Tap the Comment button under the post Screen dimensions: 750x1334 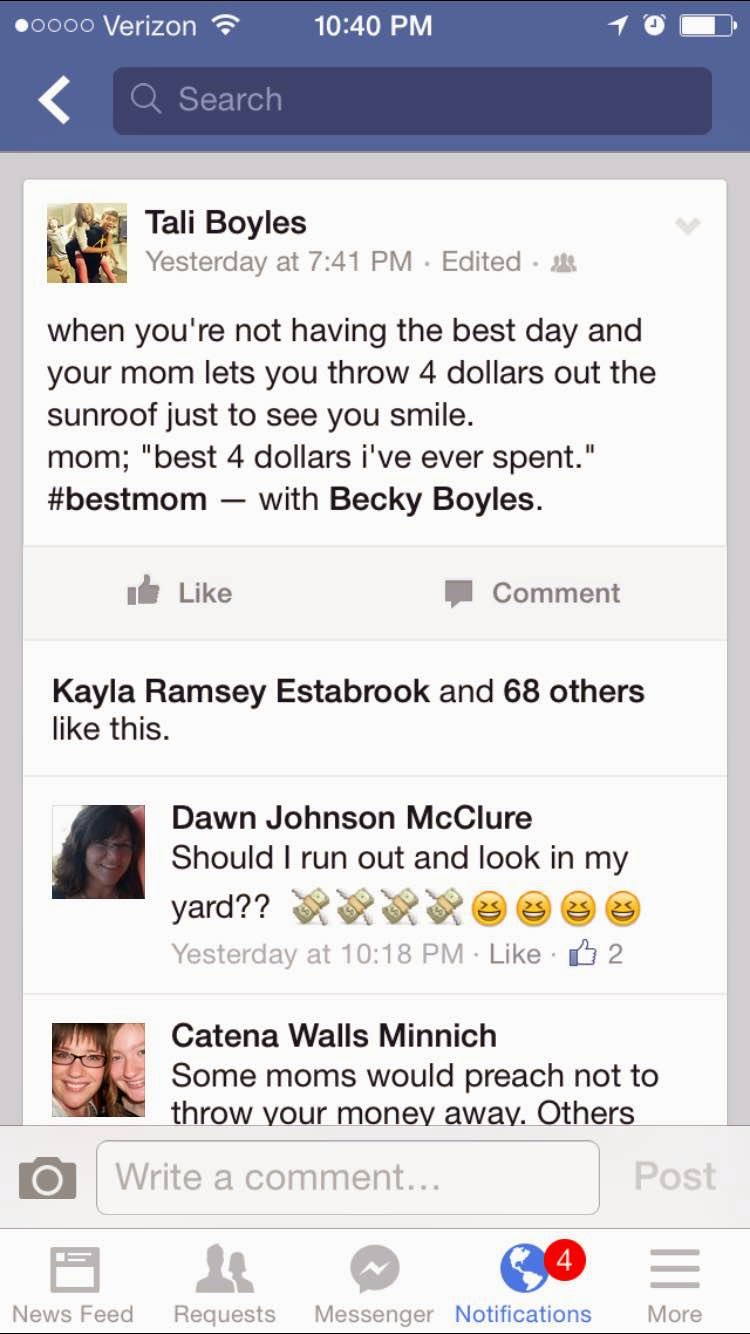click(x=533, y=593)
